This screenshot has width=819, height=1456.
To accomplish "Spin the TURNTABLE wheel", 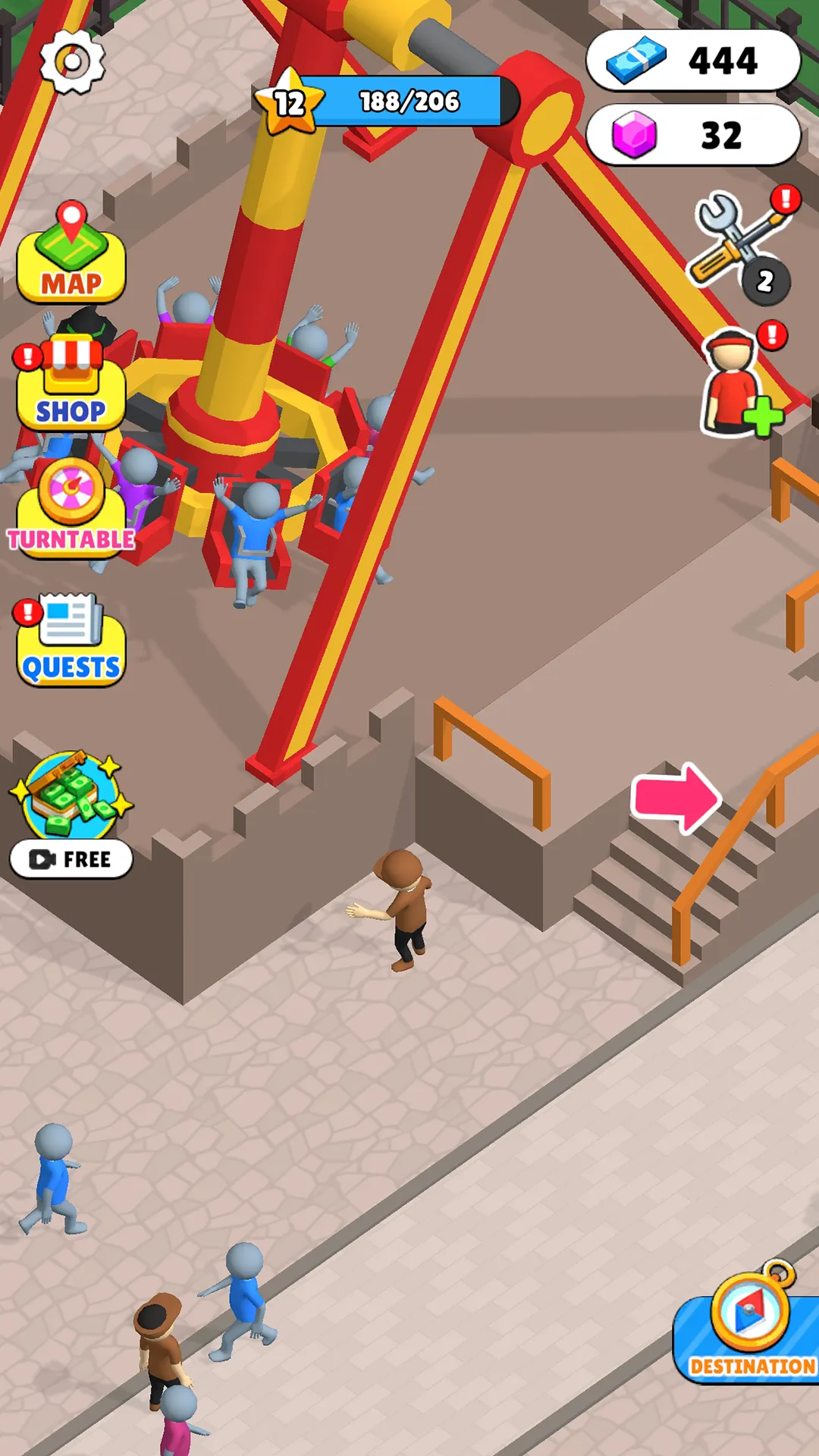I will [72, 508].
